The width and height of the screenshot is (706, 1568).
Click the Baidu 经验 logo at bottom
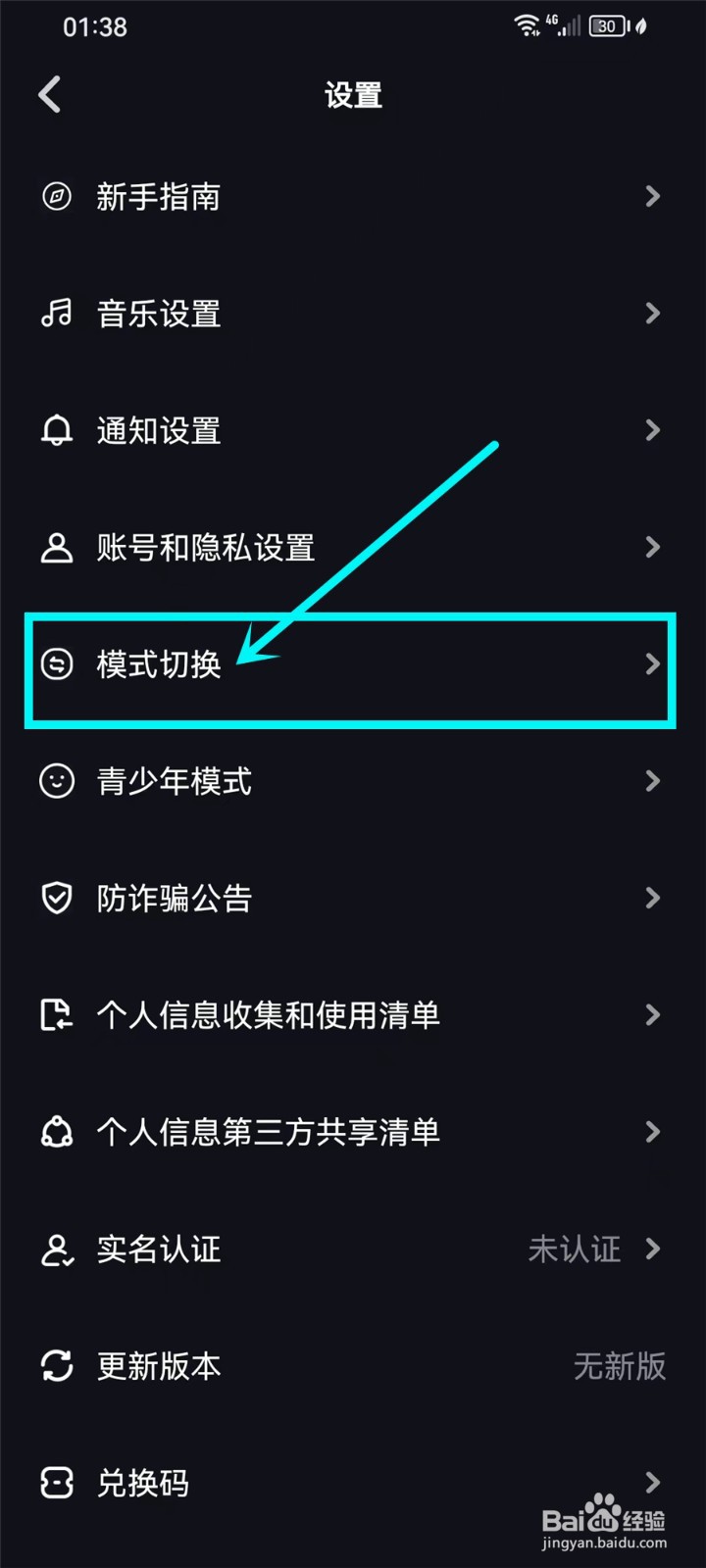(607, 1519)
